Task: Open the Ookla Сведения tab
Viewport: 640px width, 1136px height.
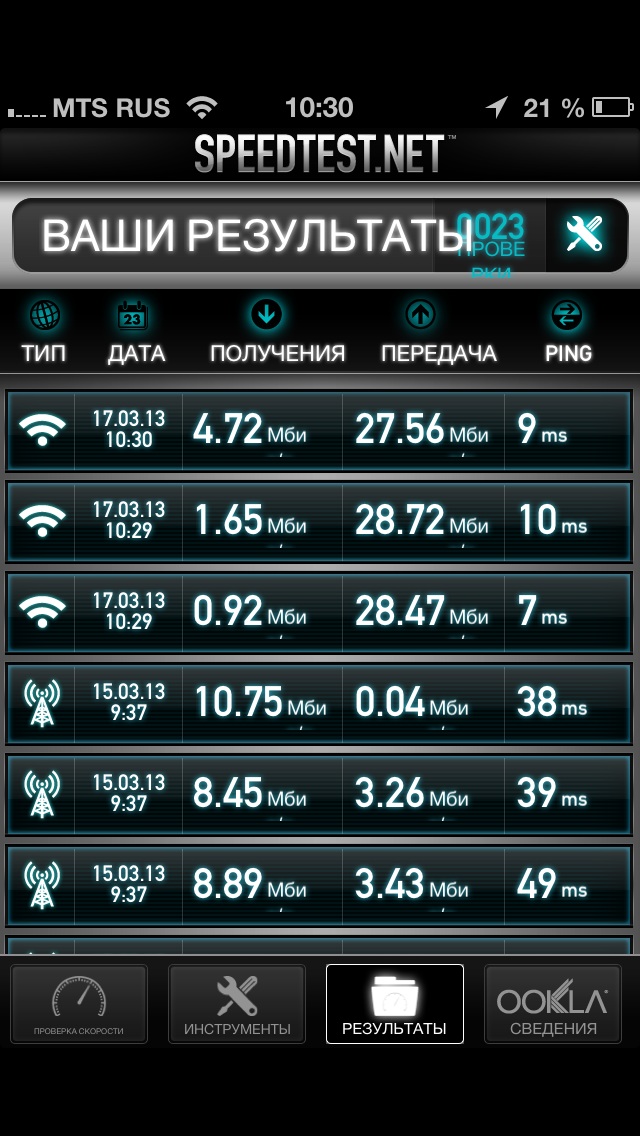Action: pyautogui.click(x=552, y=1003)
